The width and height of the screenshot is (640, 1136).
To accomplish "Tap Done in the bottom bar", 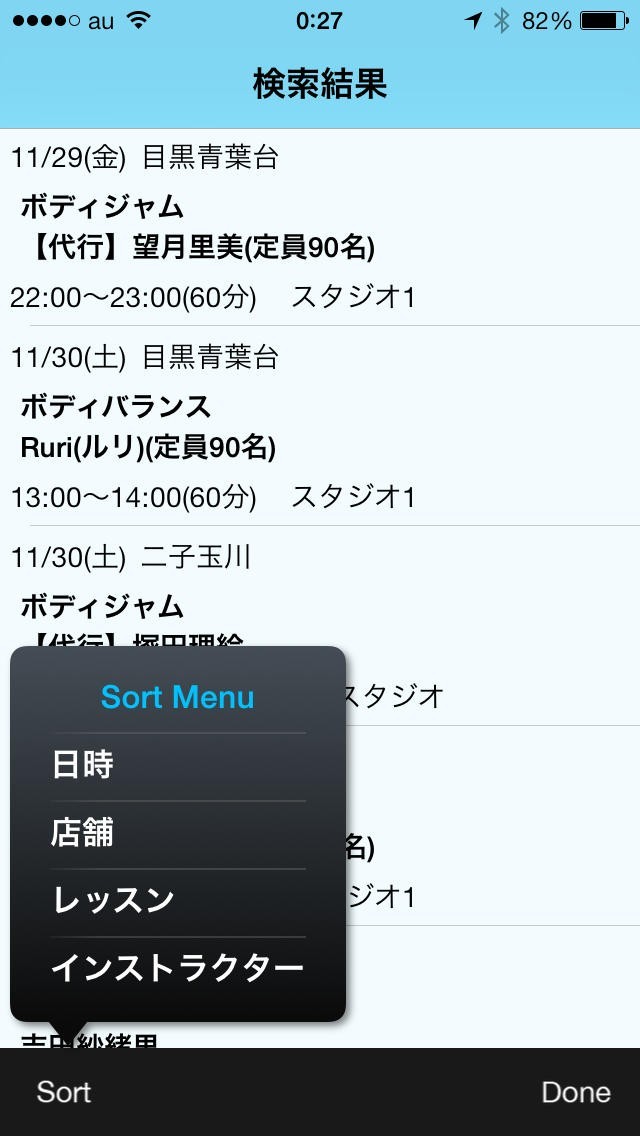I will 575,1092.
